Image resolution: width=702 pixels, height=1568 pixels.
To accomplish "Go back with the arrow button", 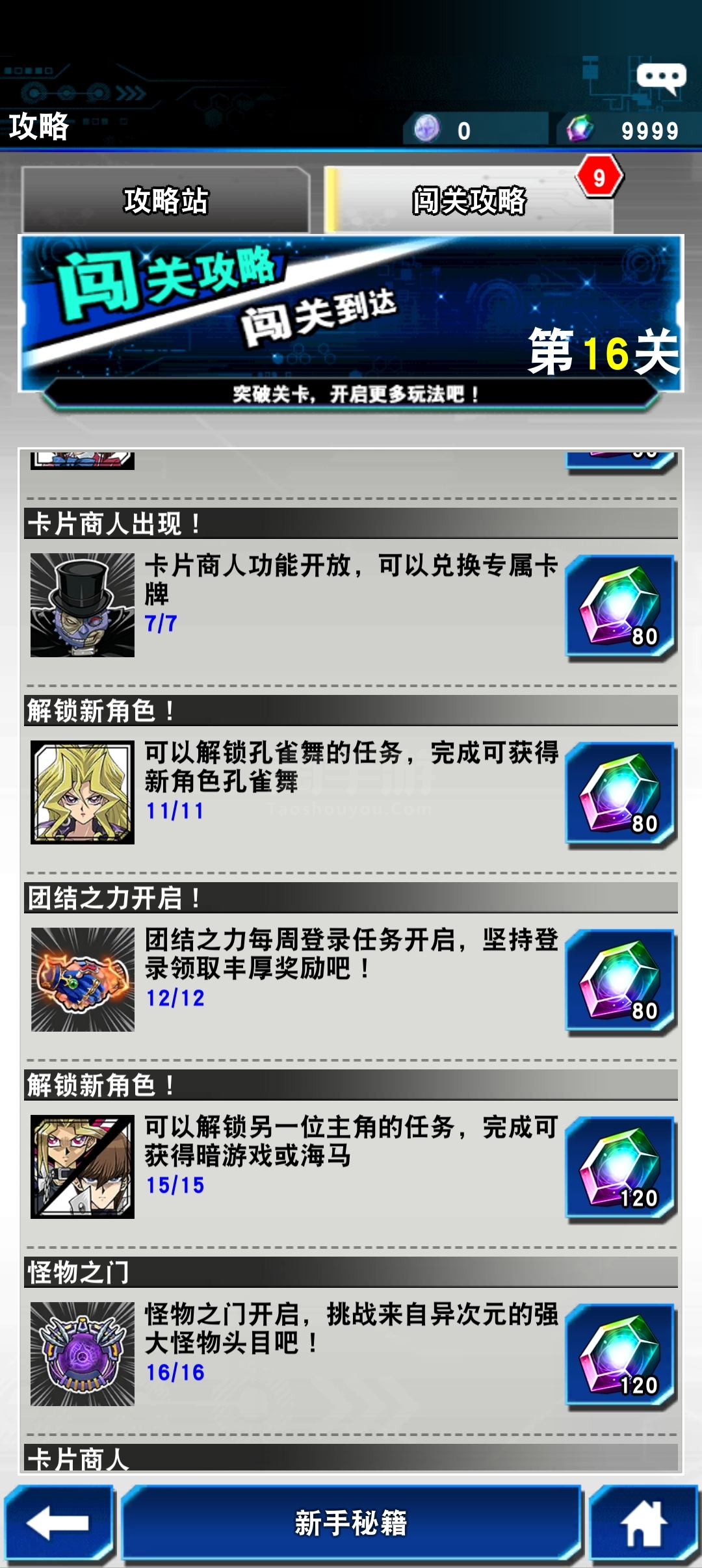I will click(x=59, y=1523).
